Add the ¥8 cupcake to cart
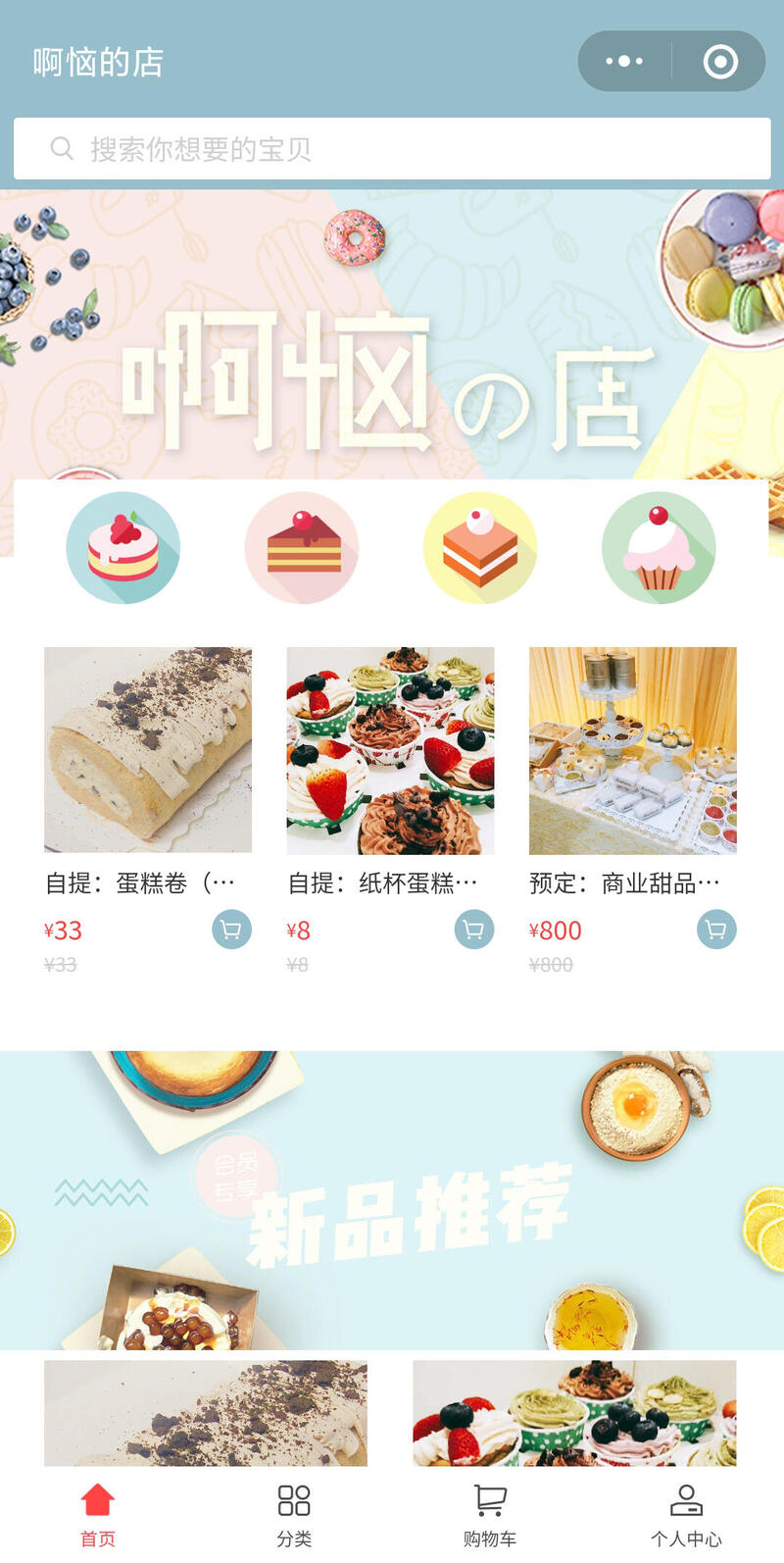 click(474, 930)
